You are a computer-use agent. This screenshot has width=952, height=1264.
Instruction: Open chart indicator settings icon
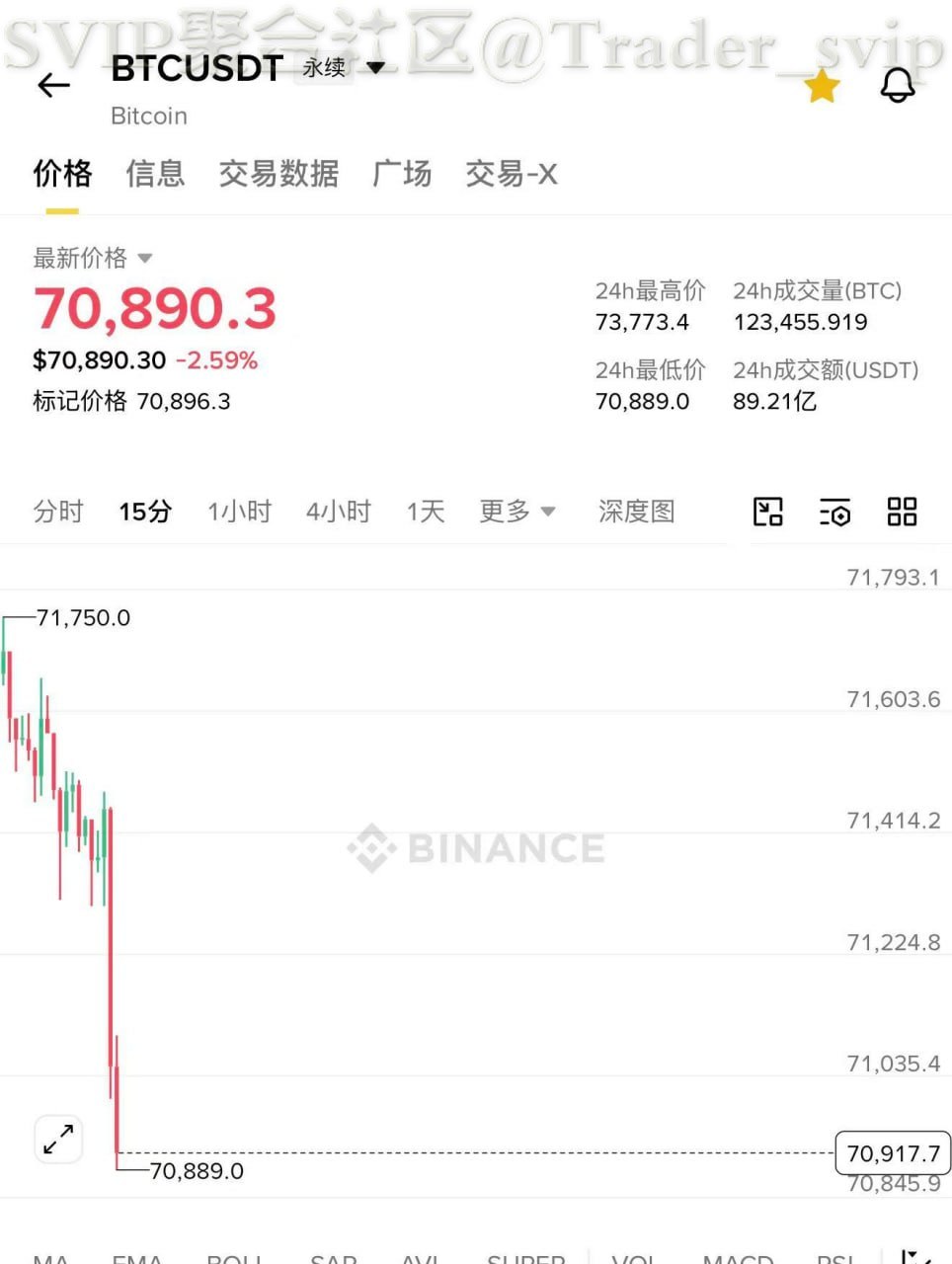[x=835, y=513]
